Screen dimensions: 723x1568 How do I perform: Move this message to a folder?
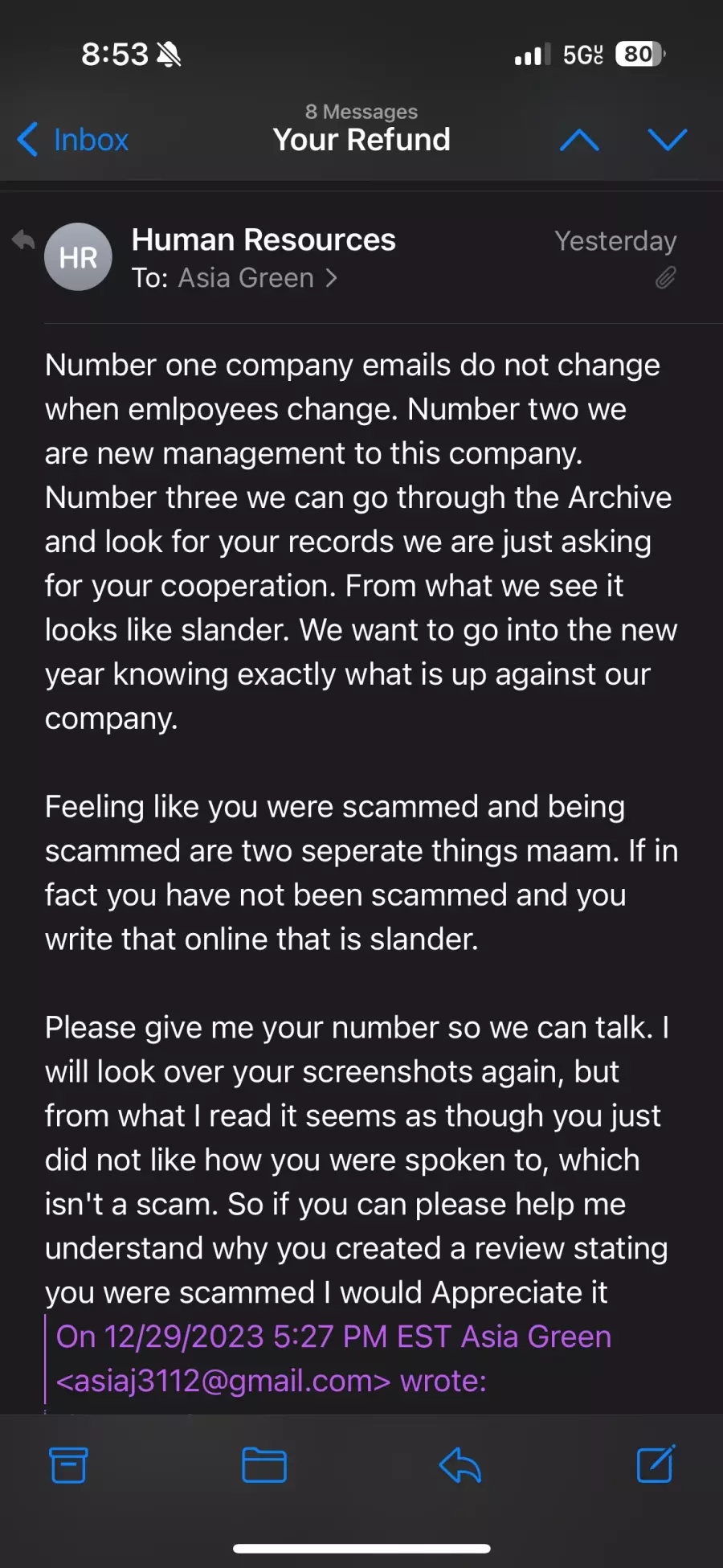click(264, 1465)
